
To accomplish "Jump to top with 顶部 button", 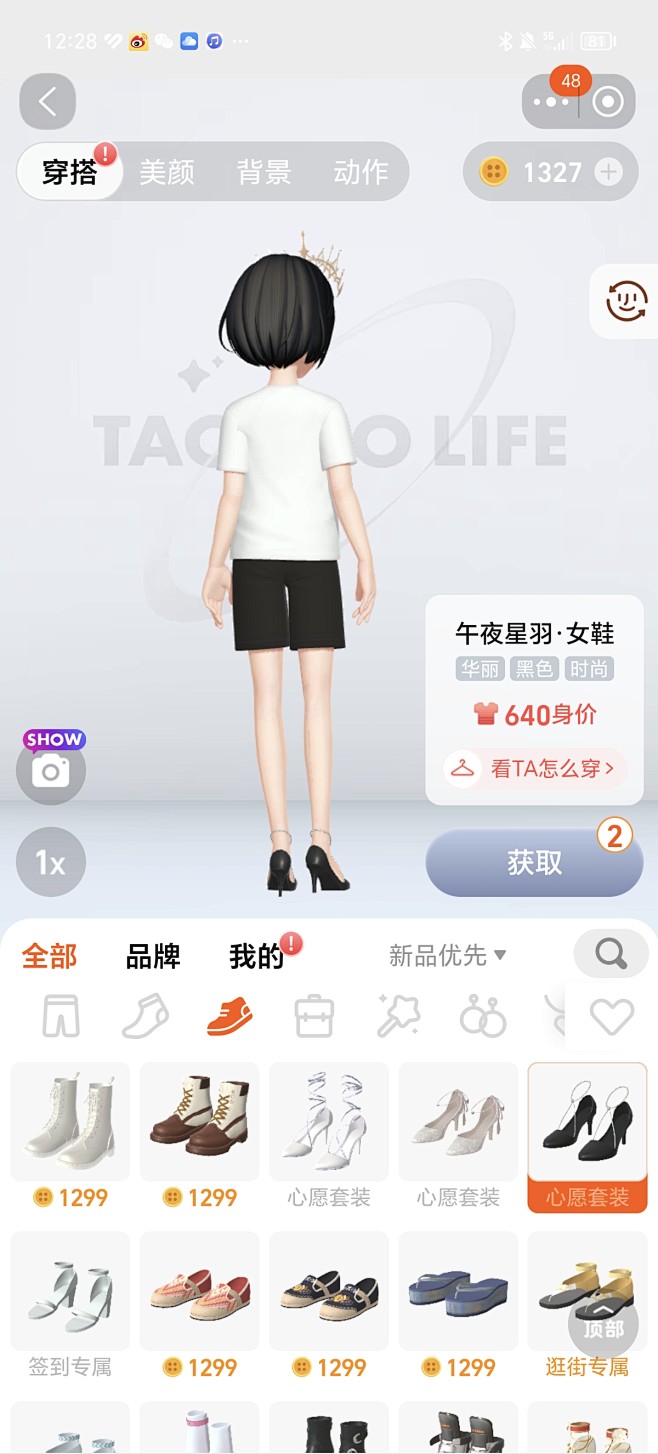I will pos(603,1322).
